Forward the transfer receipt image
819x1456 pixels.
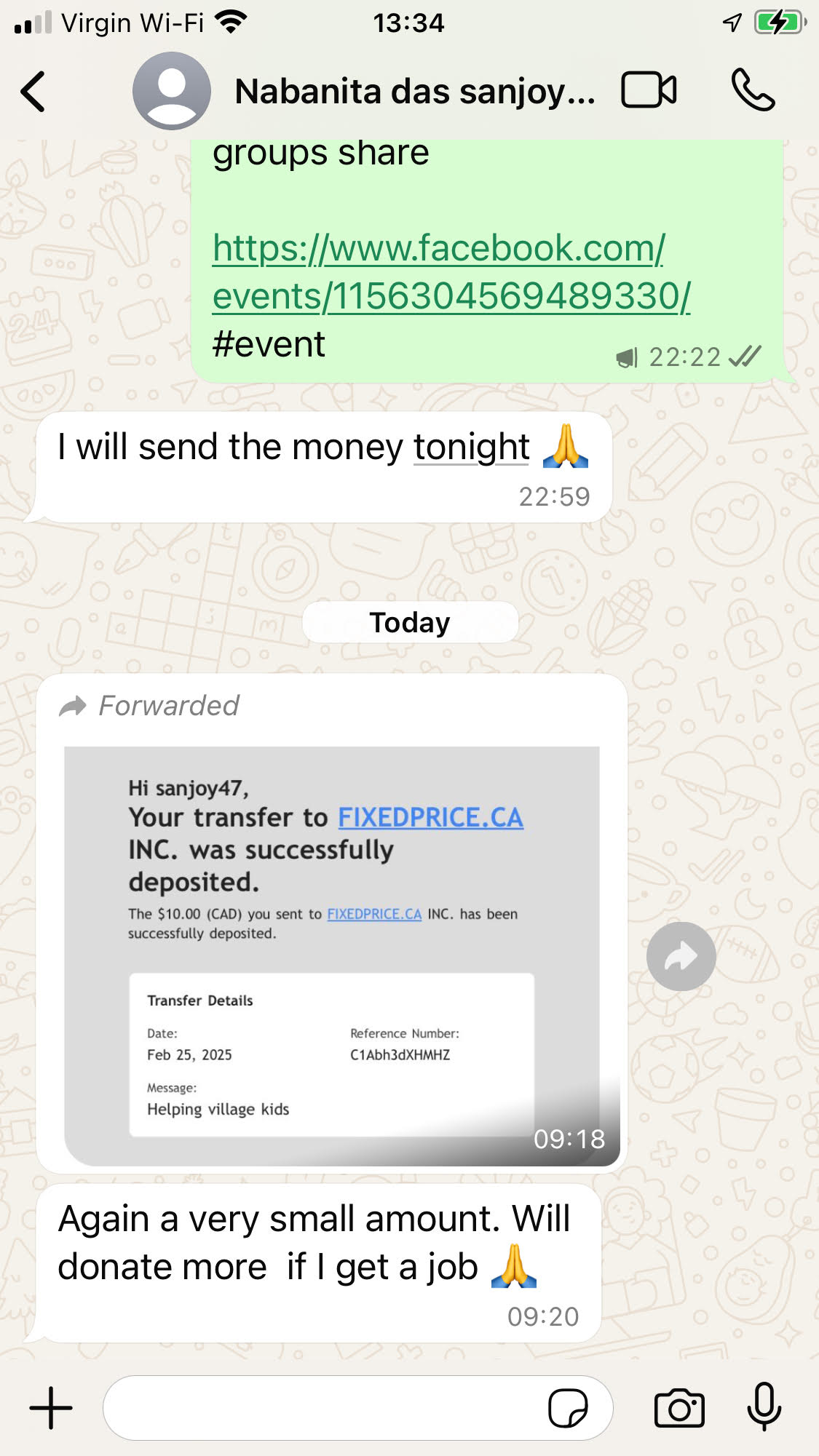click(681, 956)
